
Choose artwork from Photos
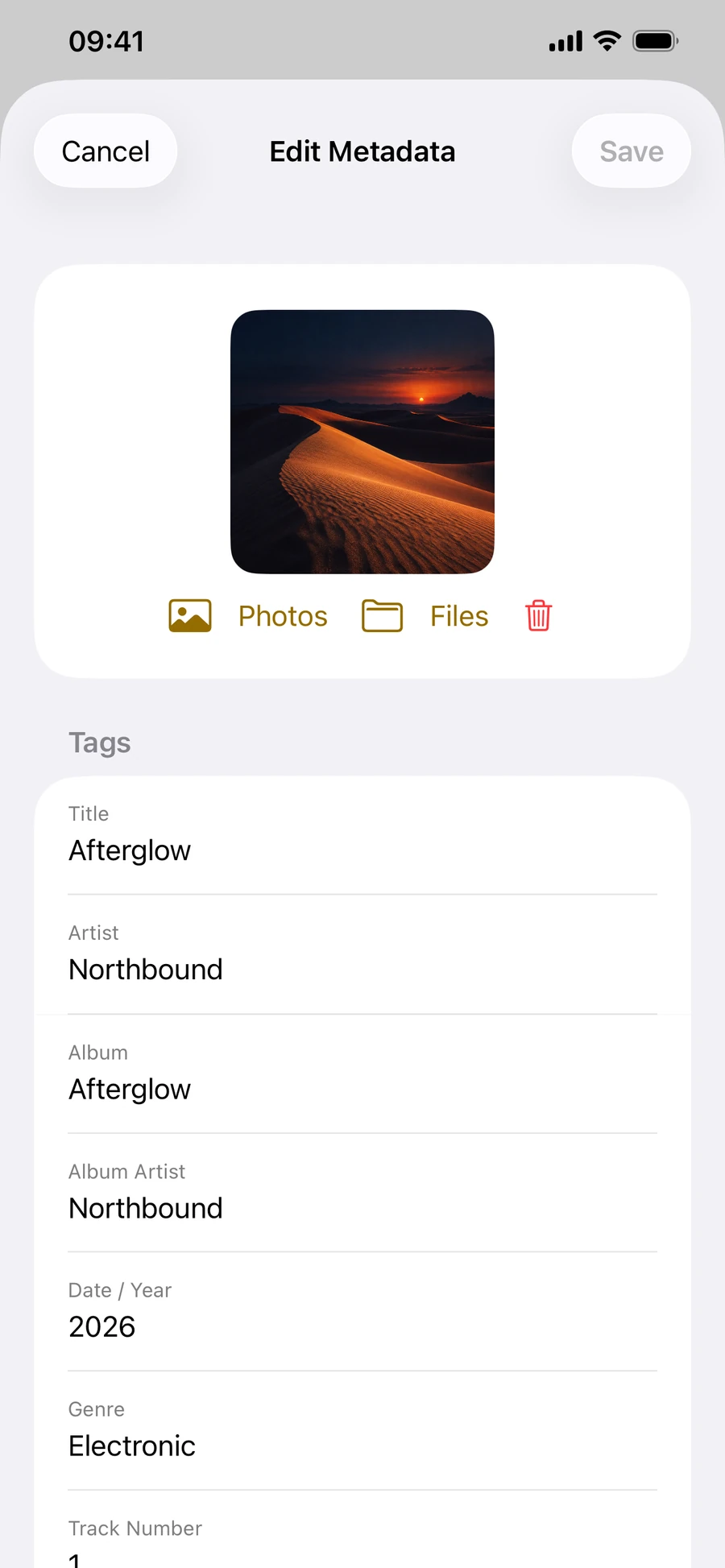click(248, 616)
